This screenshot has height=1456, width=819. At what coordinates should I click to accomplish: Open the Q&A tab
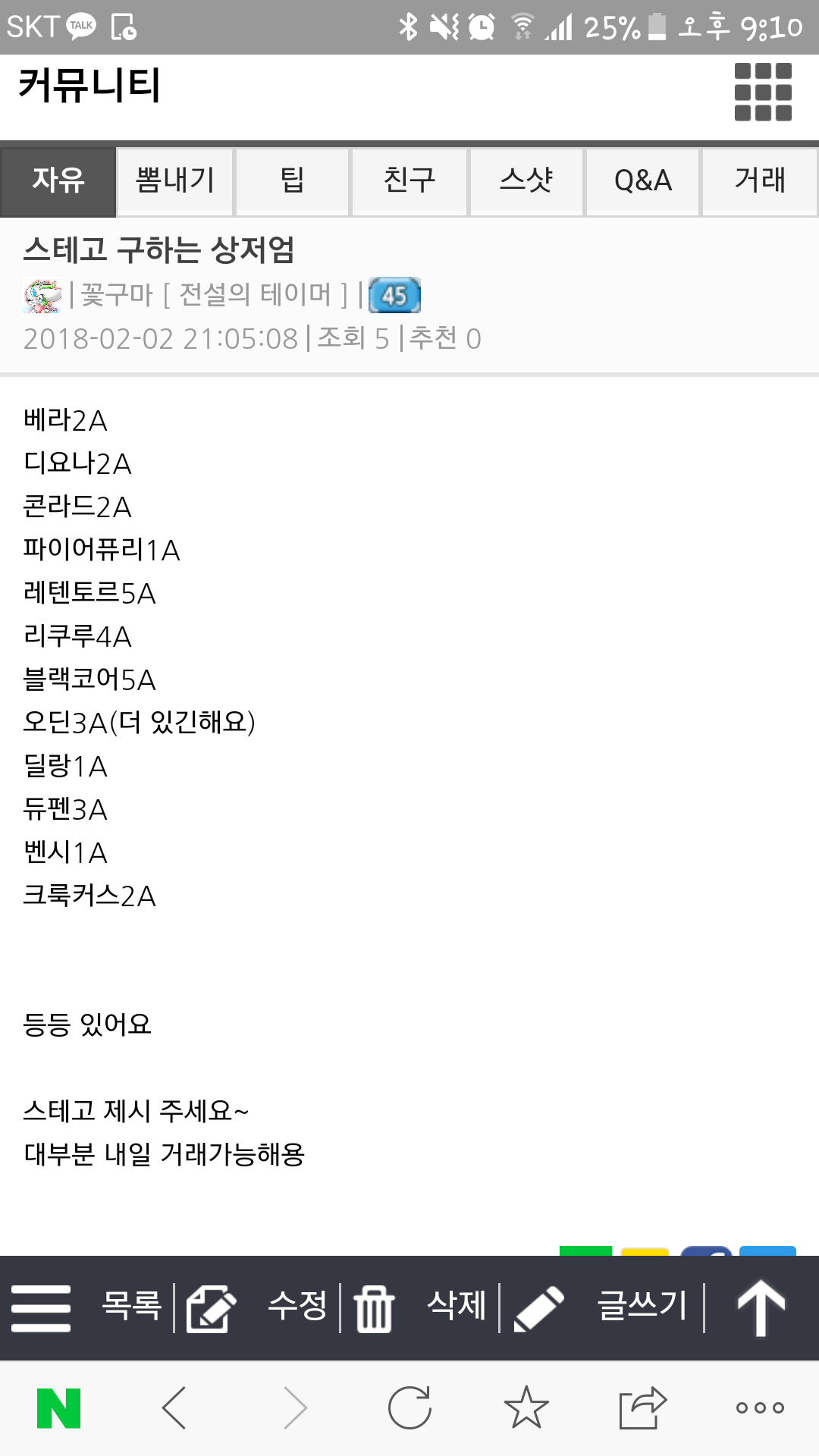coord(643,181)
